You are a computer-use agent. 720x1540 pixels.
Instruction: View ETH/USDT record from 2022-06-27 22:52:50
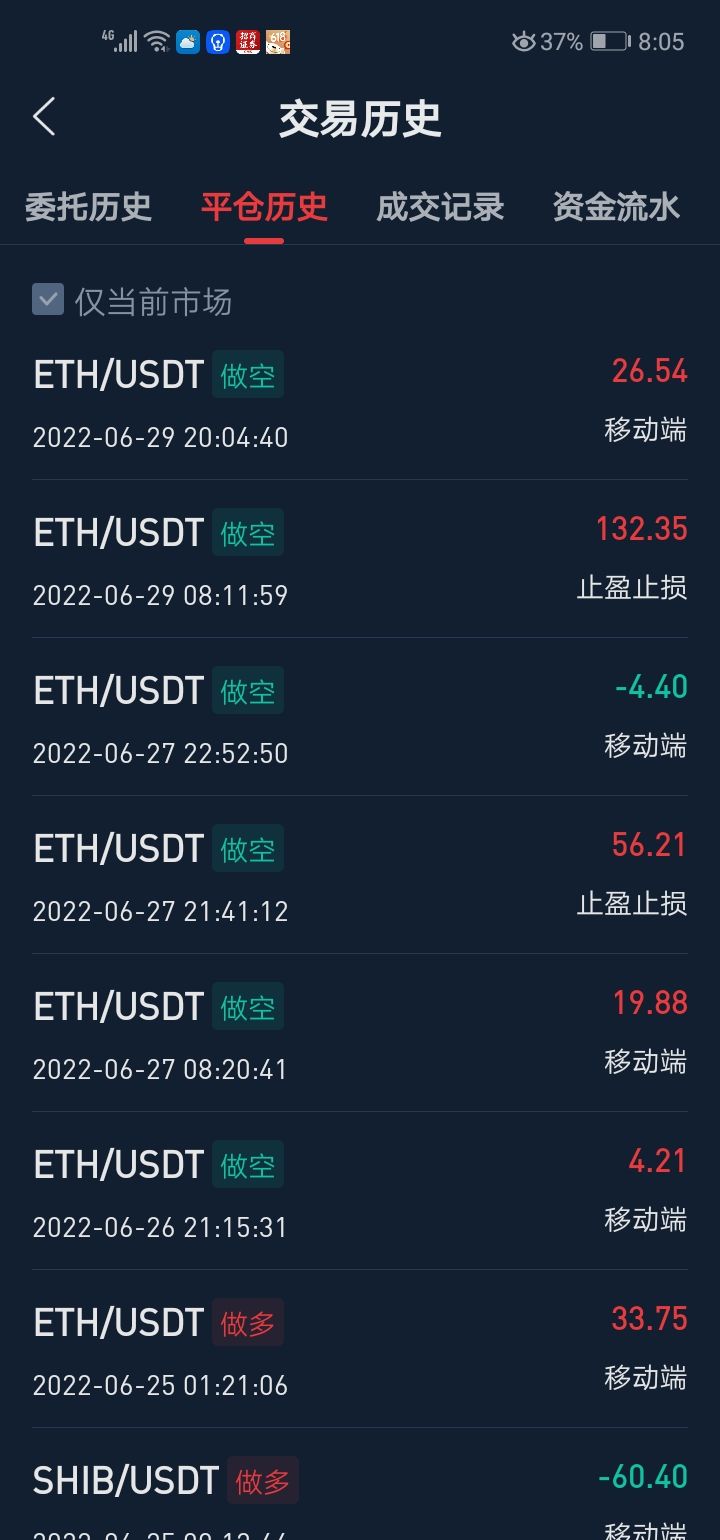click(x=360, y=718)
